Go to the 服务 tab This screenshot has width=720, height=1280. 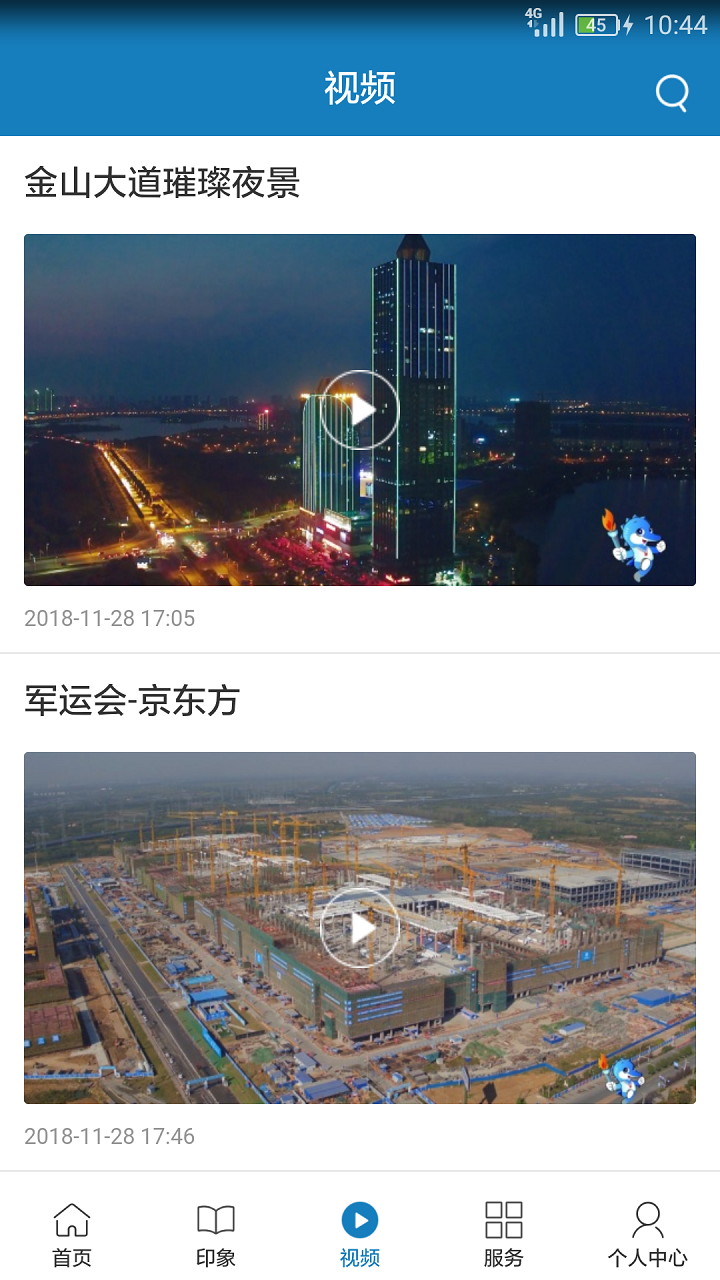point(503,1234)
